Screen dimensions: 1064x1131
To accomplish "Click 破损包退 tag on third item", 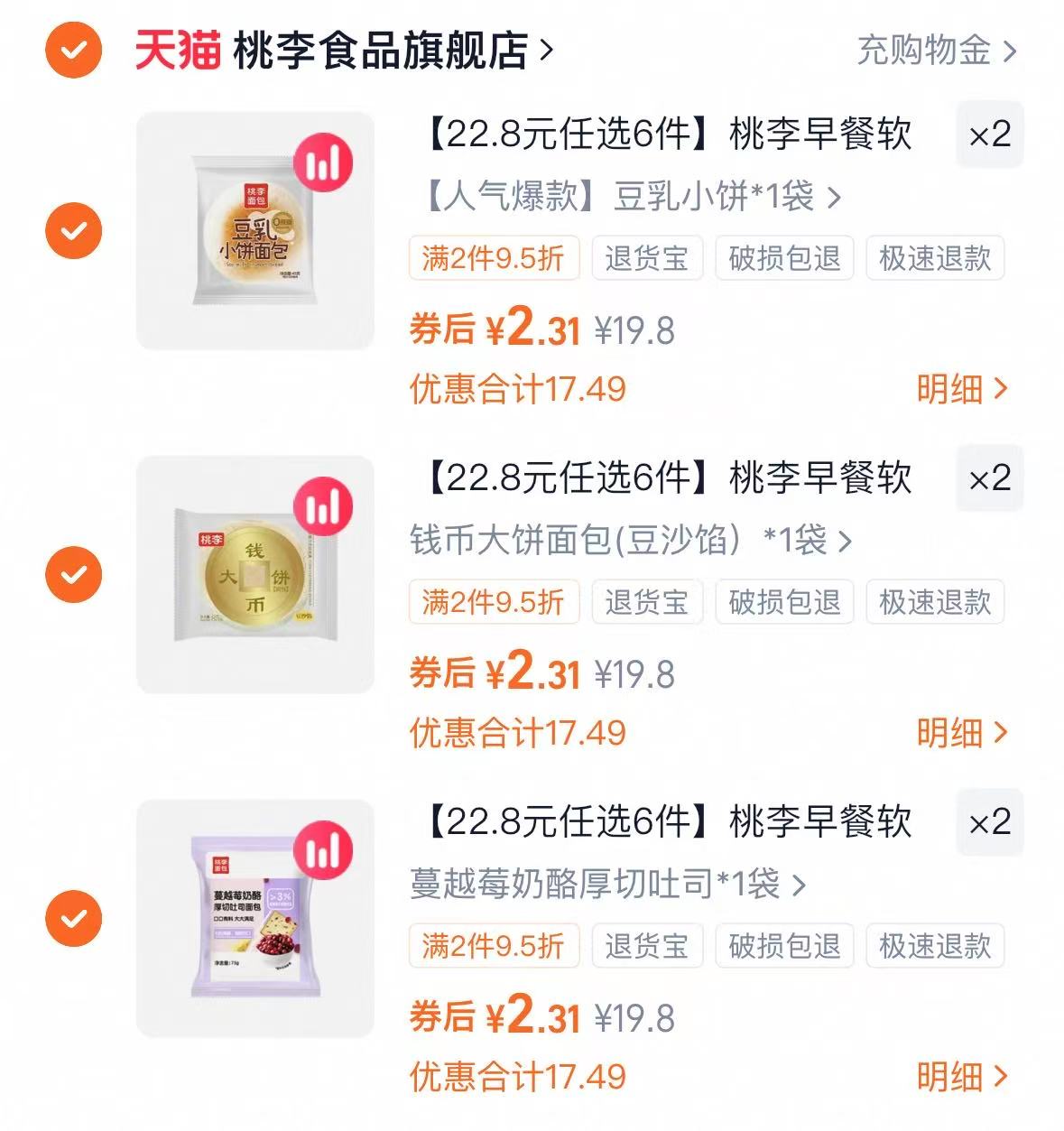I will [x=782, y=948].
